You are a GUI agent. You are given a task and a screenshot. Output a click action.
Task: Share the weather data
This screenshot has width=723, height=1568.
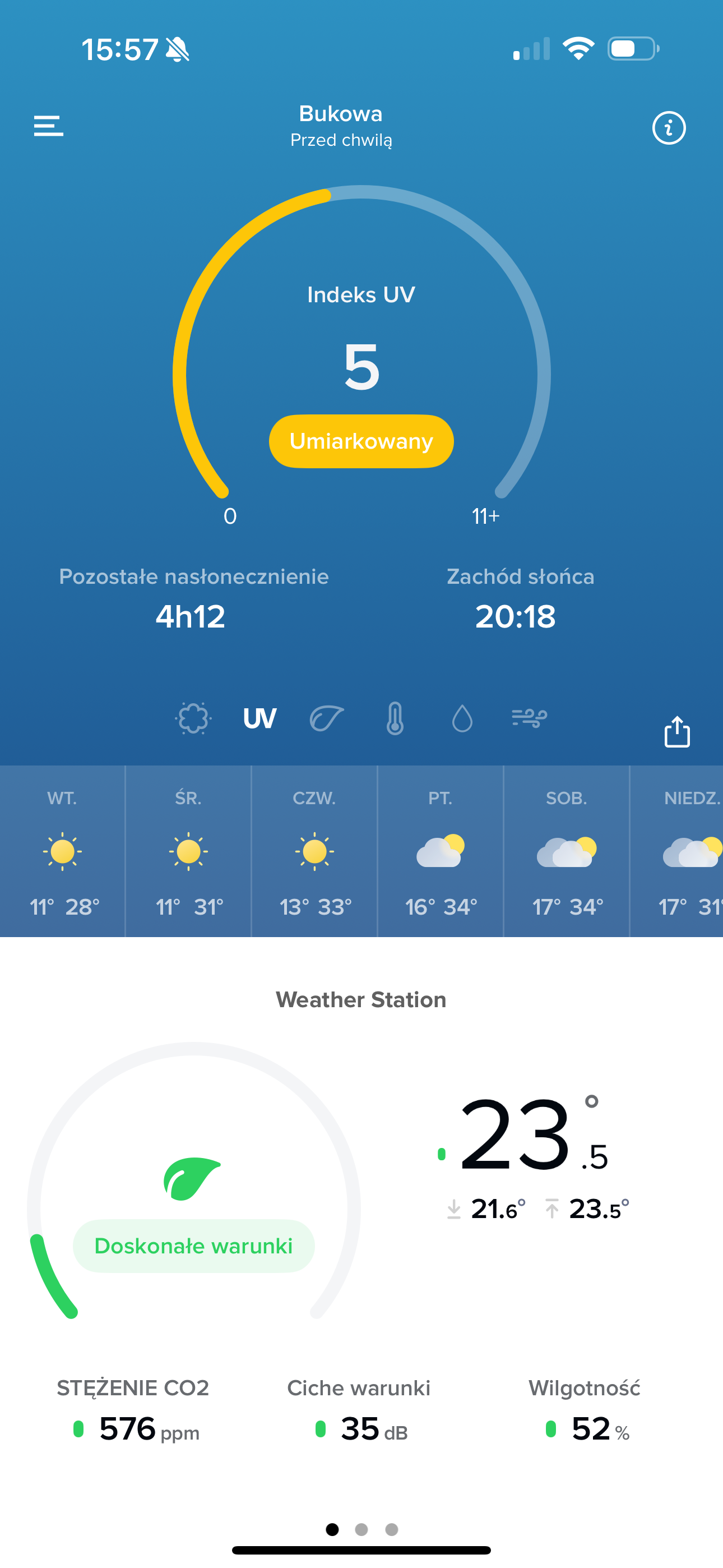[676, 731]
